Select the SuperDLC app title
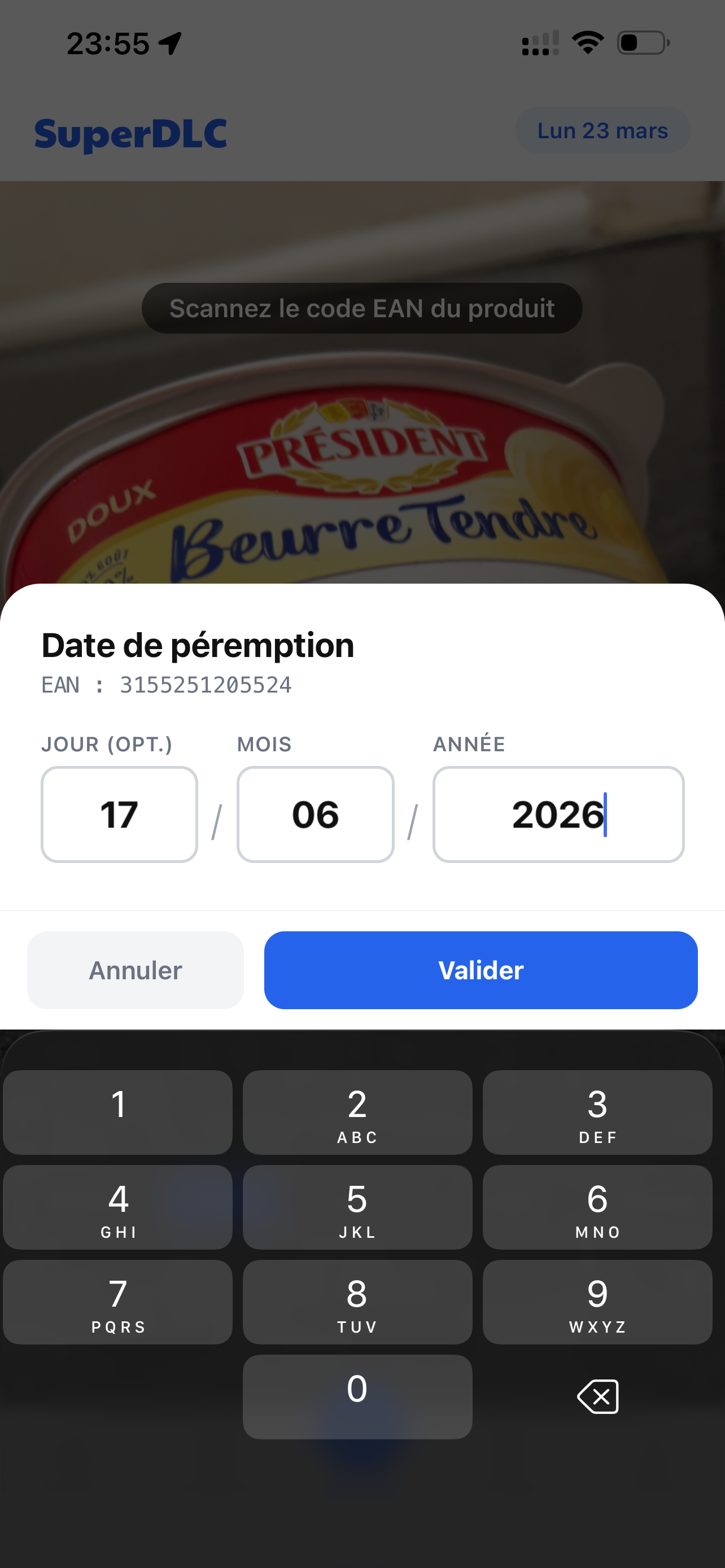725x1568 pixels. 131,132
